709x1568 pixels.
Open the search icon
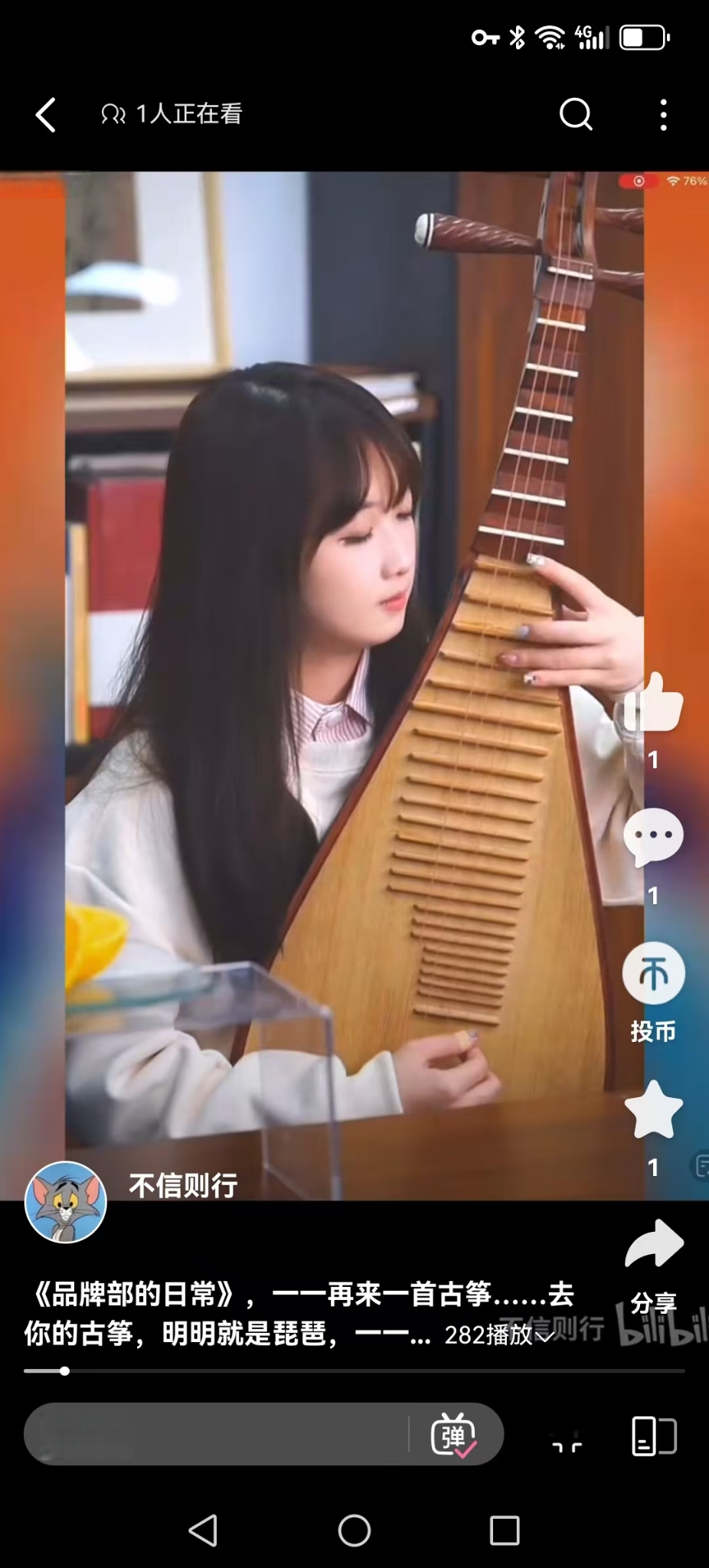click(576, 115)
